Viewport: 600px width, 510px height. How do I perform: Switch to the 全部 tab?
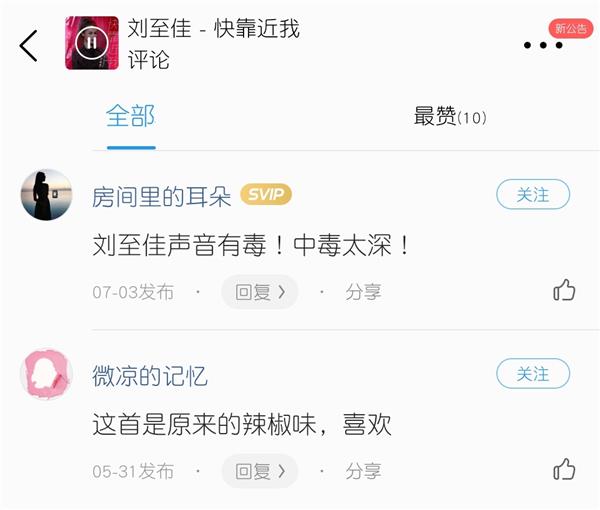[x=131, y=116]
